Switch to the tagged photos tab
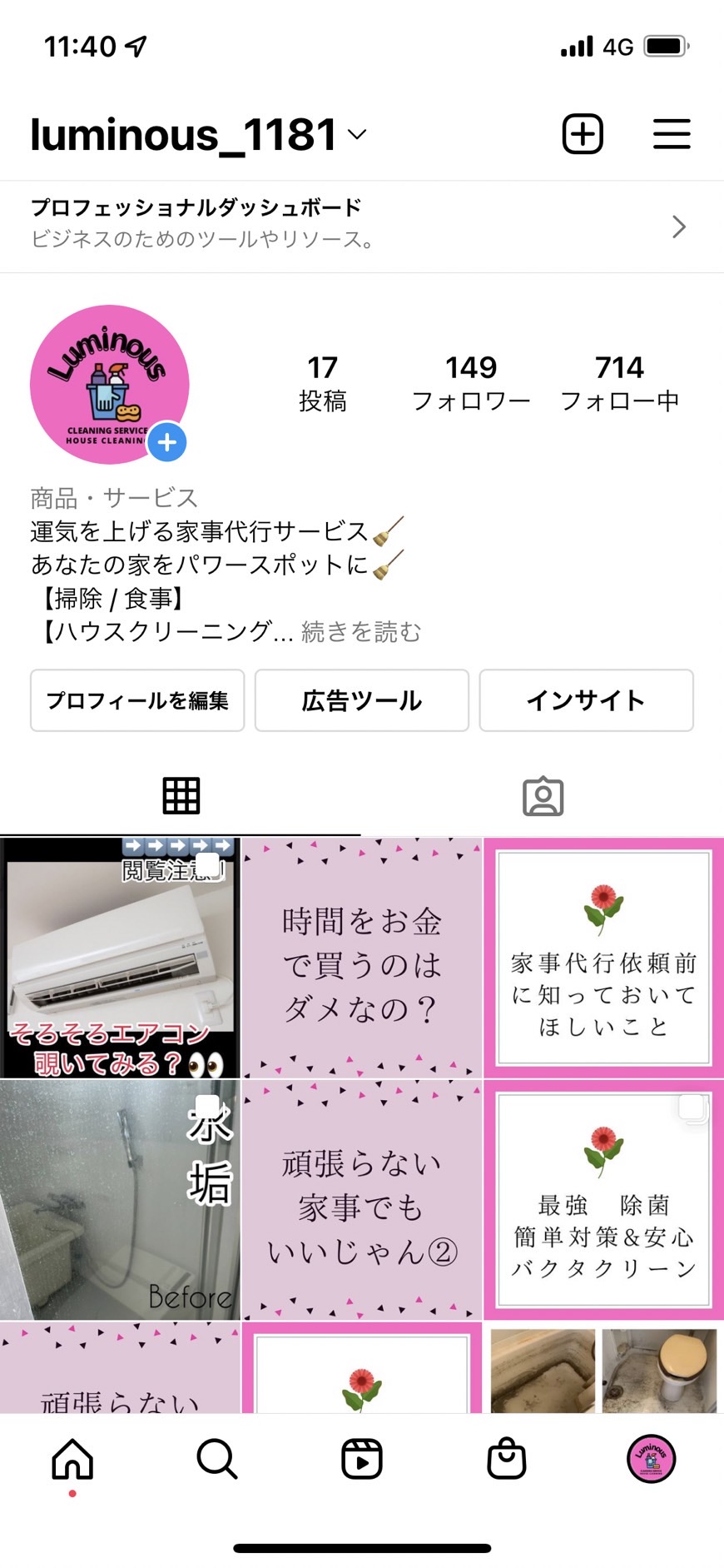Screen dimensions: 724x1568 click(543, 796)
